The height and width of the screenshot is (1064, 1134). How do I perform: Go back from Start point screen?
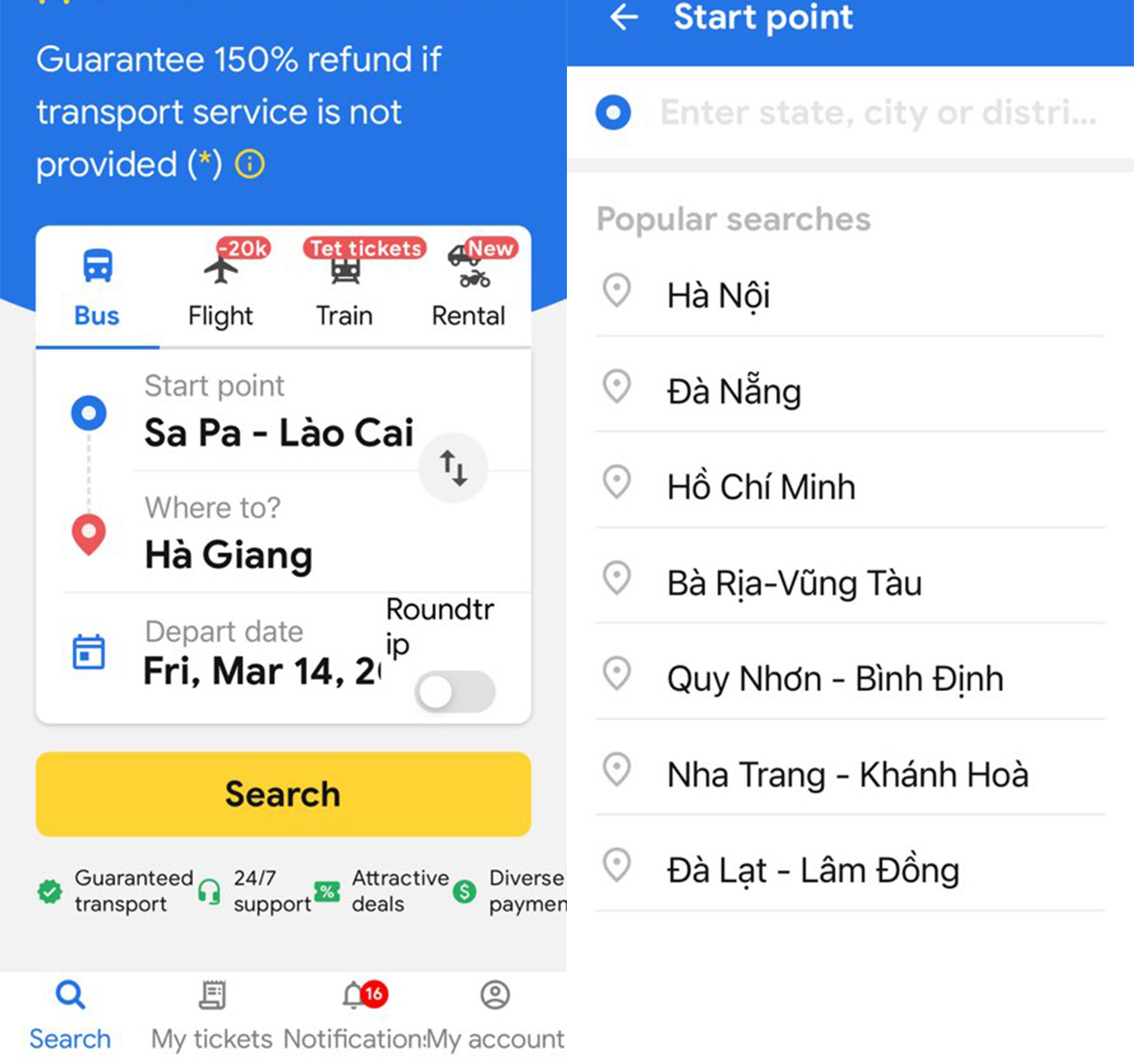(x=625, y=17)
